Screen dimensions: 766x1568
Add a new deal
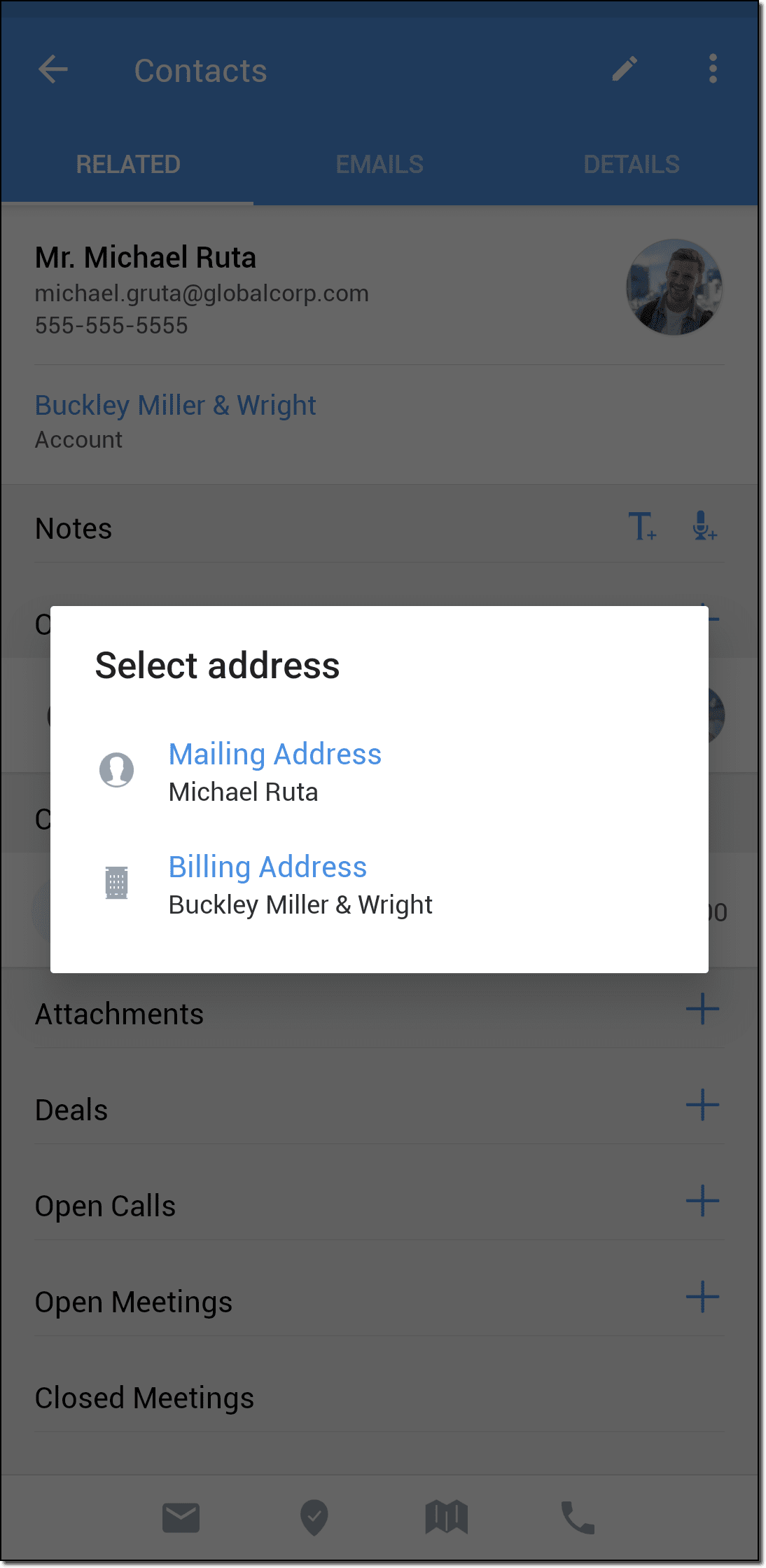(x=703, y=1106)
